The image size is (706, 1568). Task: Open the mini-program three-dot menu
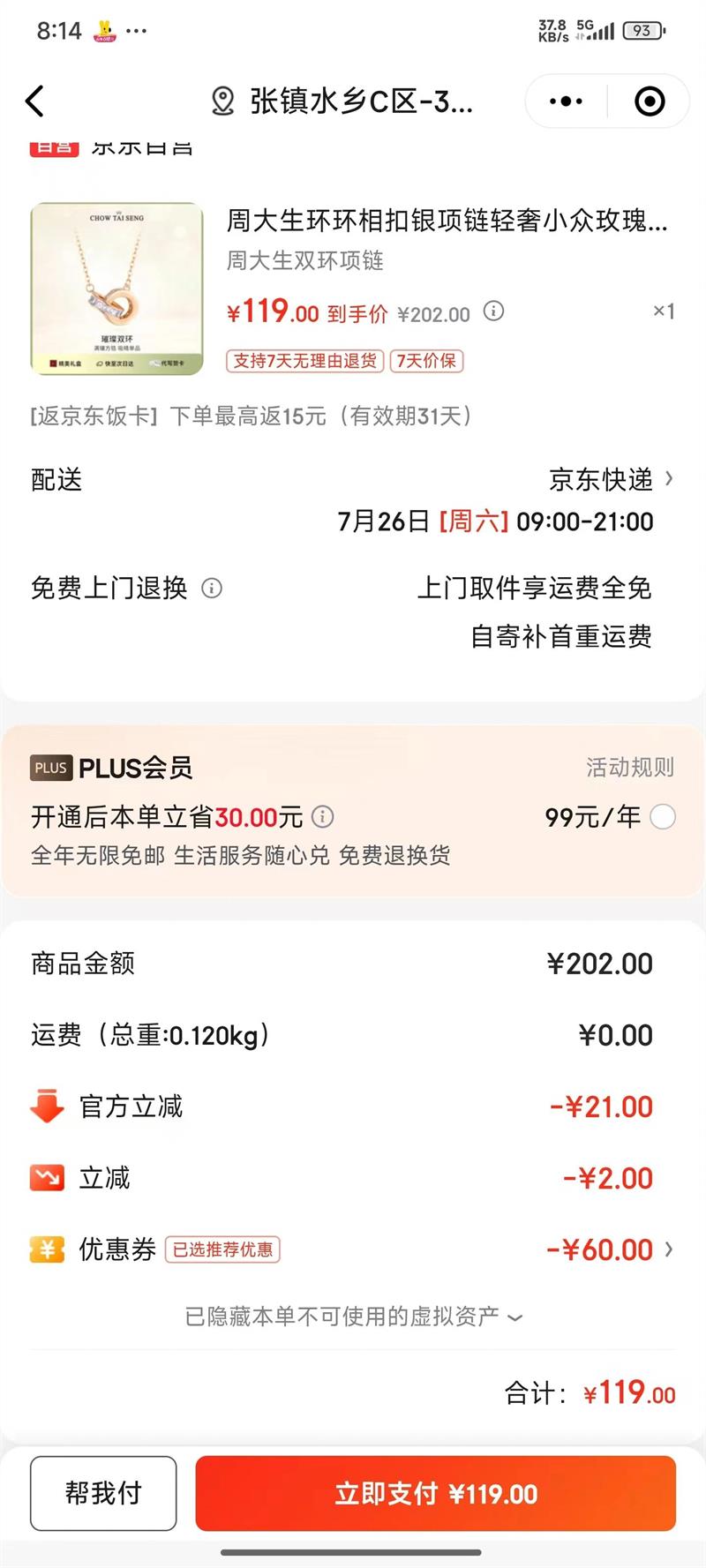click(x=566, y=101)
